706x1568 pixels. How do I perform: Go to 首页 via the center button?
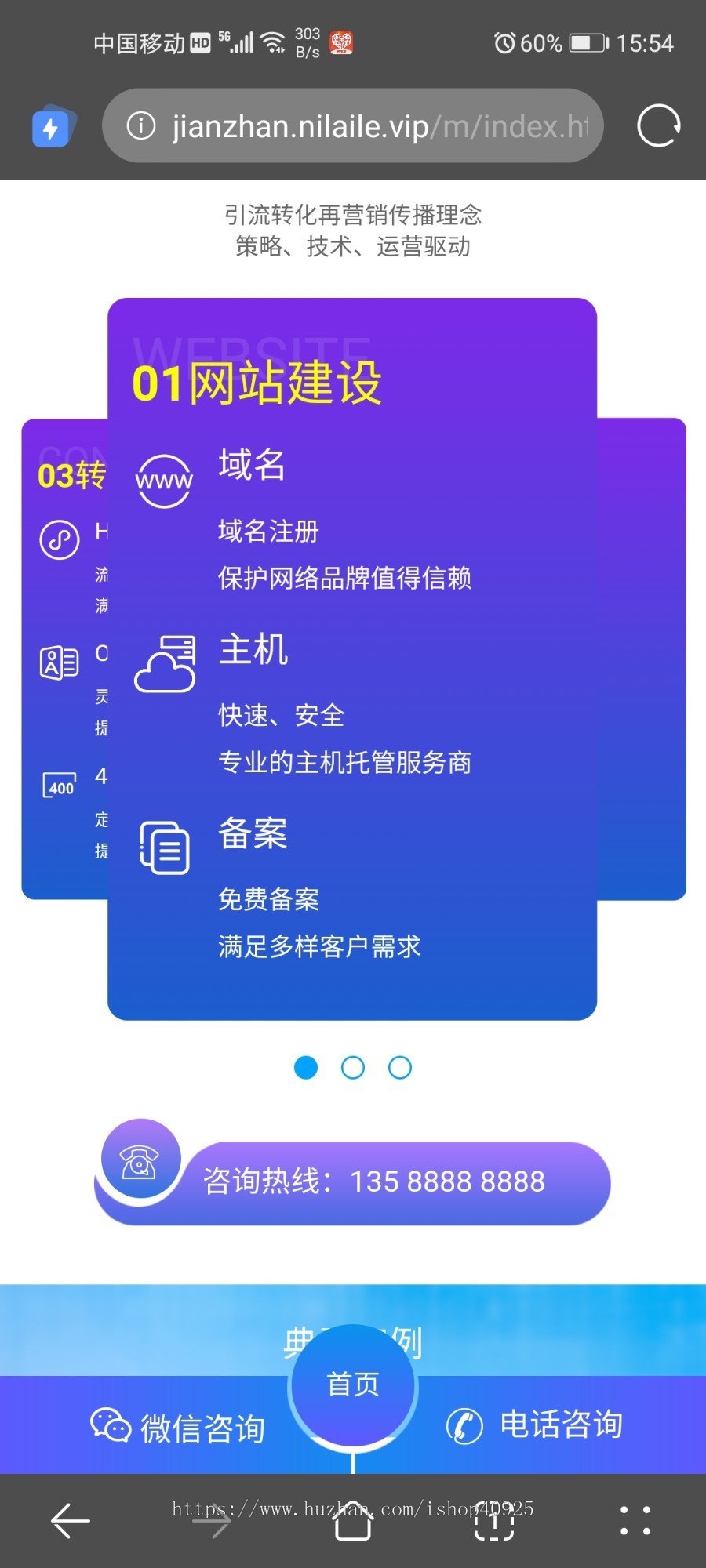pos(353,1385)
